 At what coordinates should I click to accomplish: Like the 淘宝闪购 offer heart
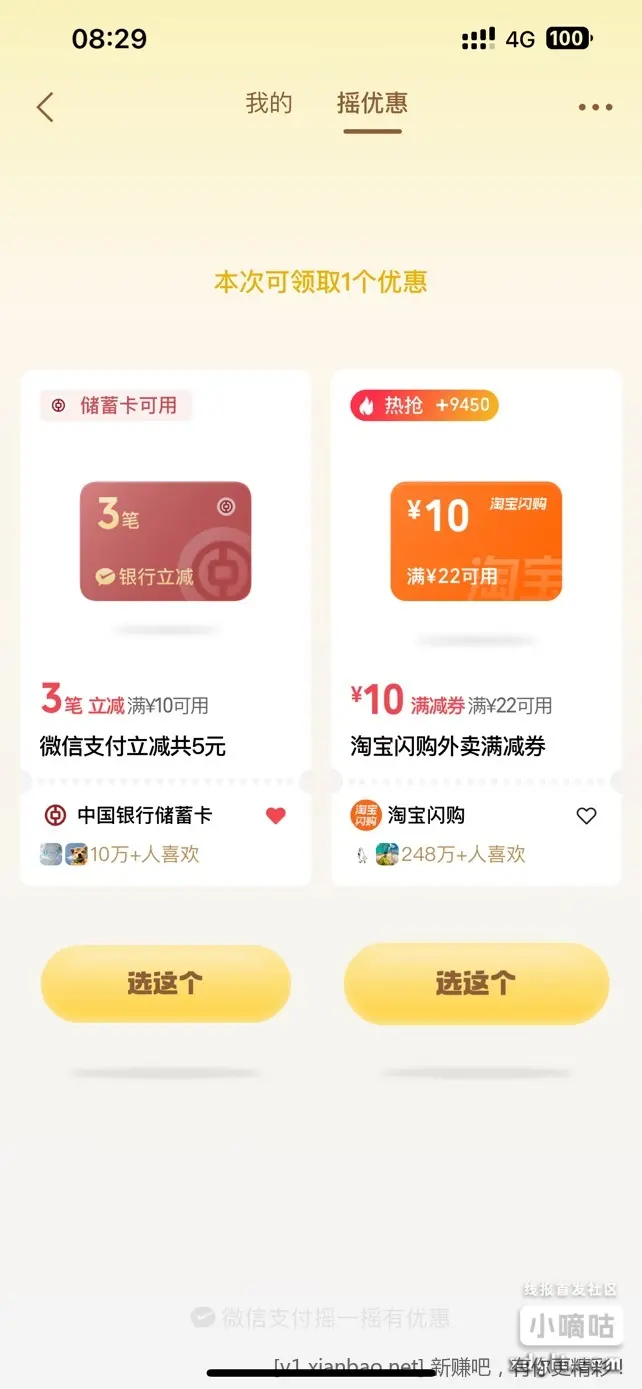point(586,816)
